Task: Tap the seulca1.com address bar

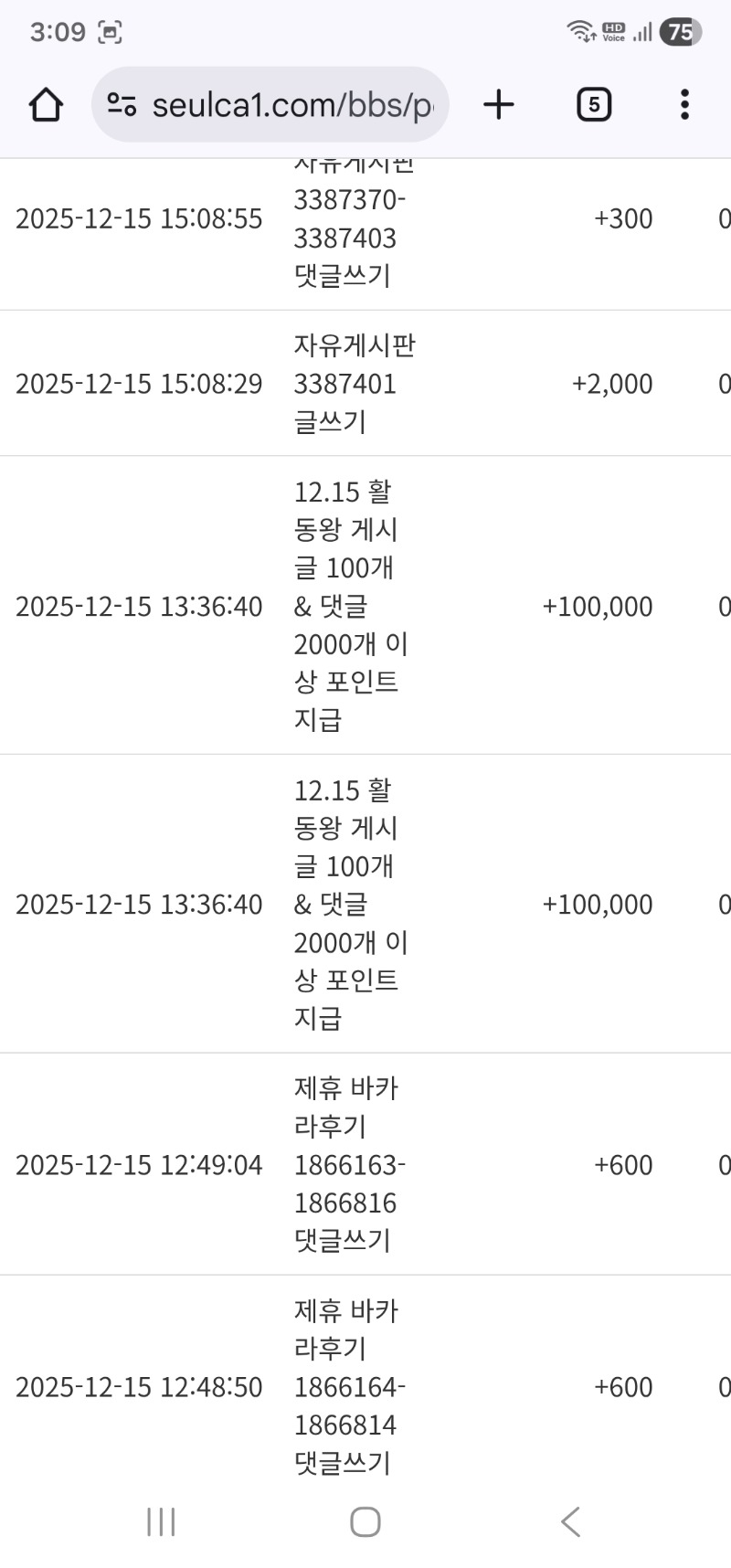Action: click(x=292, y=105)
